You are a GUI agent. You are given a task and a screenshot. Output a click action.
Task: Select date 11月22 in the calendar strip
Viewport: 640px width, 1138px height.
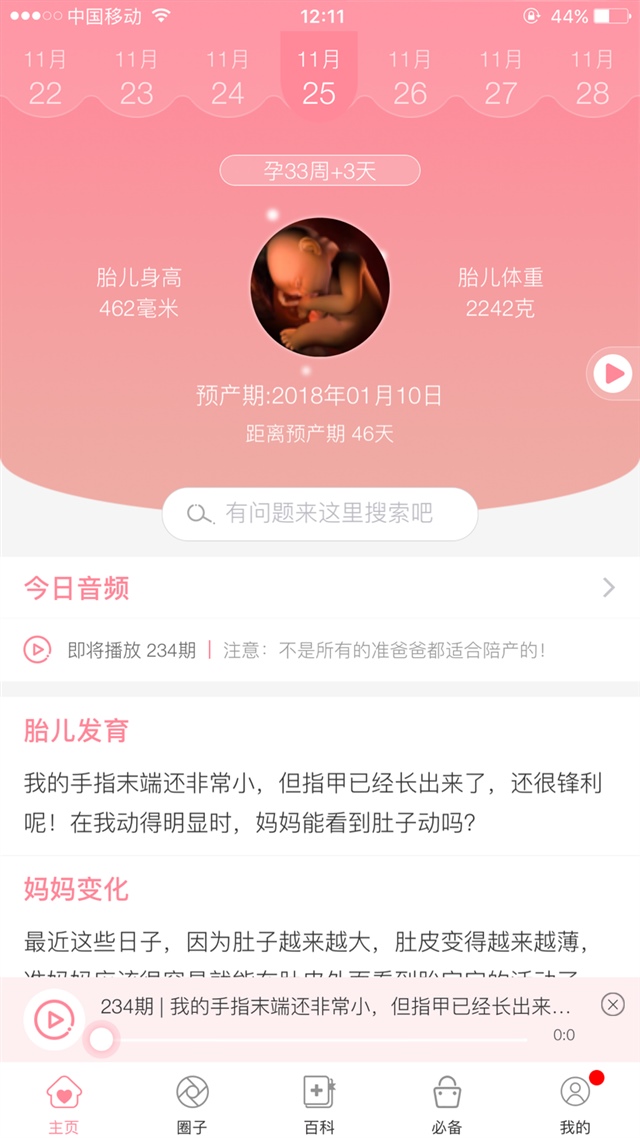(45, 78)
